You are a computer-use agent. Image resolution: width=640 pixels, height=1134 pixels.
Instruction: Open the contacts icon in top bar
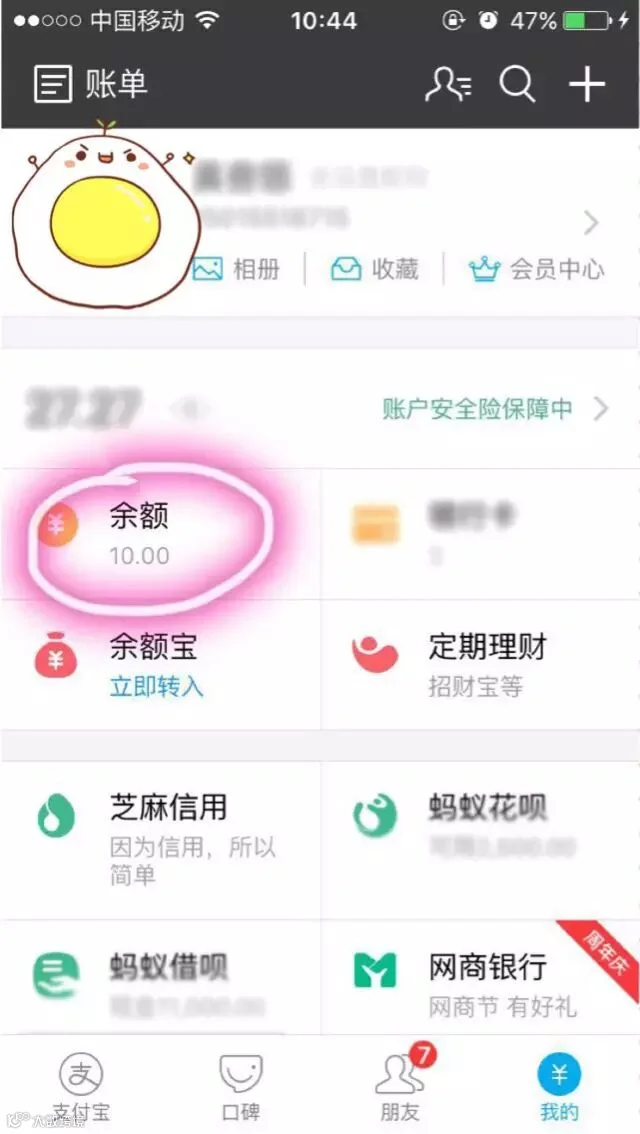pos(448,85)
